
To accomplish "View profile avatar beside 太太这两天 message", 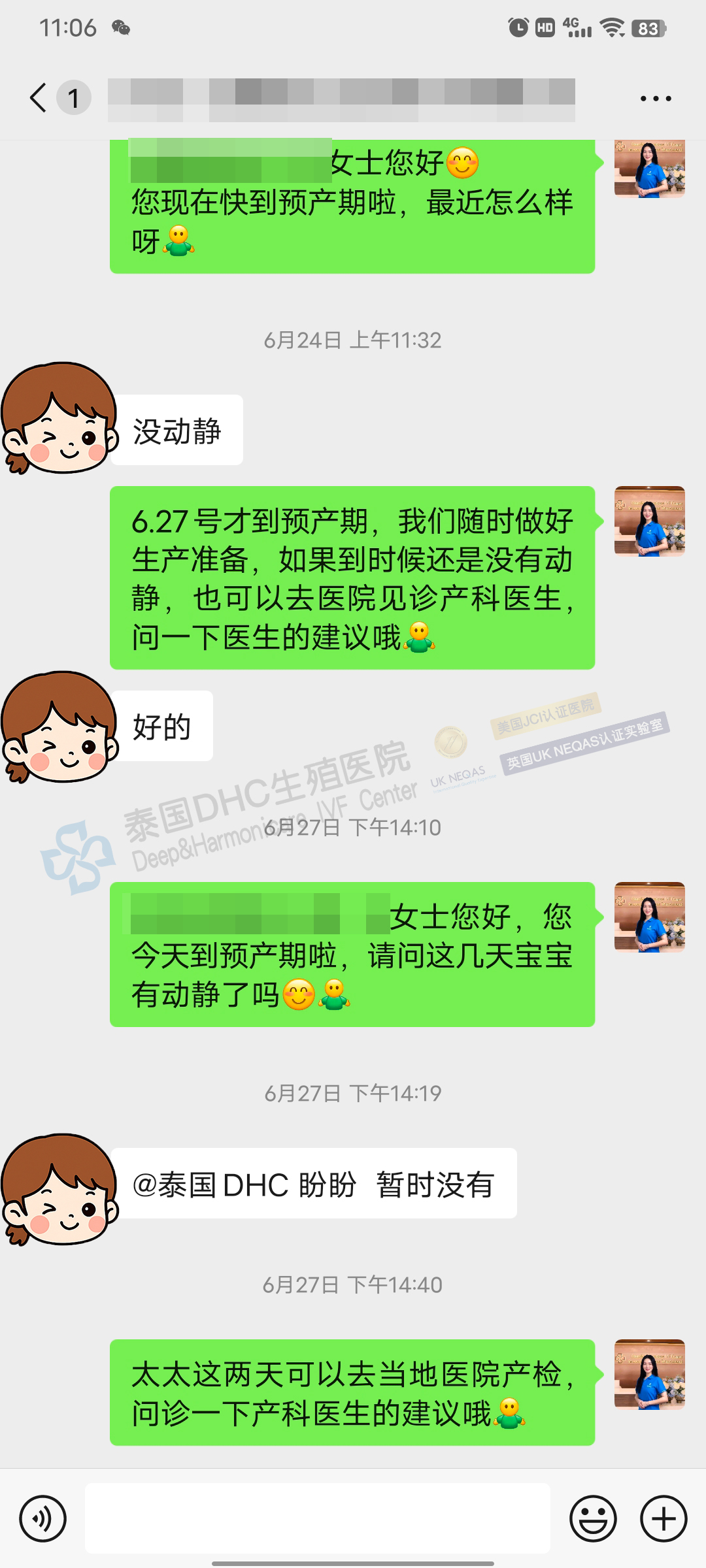I will tap(649, 1375).
